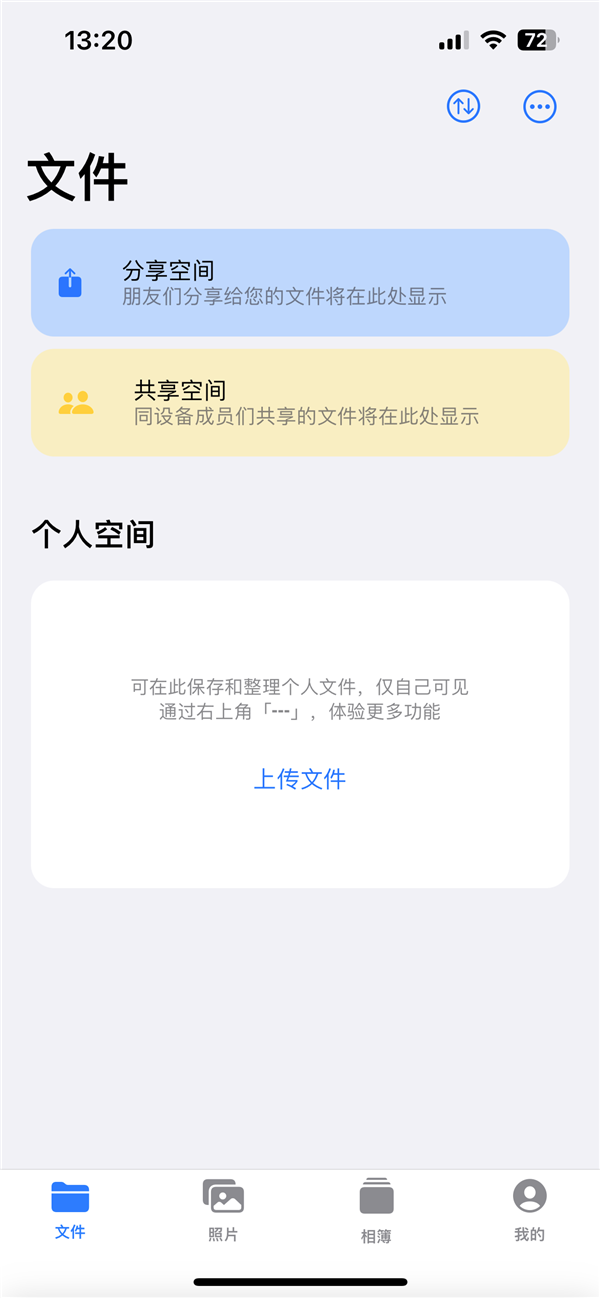
Task: Switch to the 我的 tab
Action: pyautogui.click(x=529, y=1210)
